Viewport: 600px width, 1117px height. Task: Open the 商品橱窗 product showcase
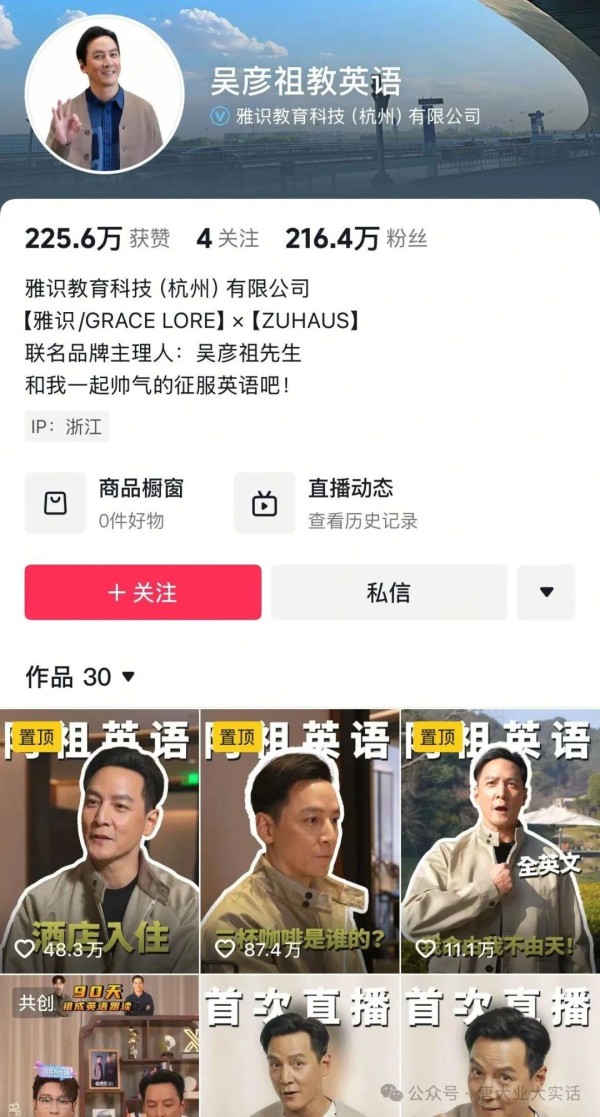105,503
